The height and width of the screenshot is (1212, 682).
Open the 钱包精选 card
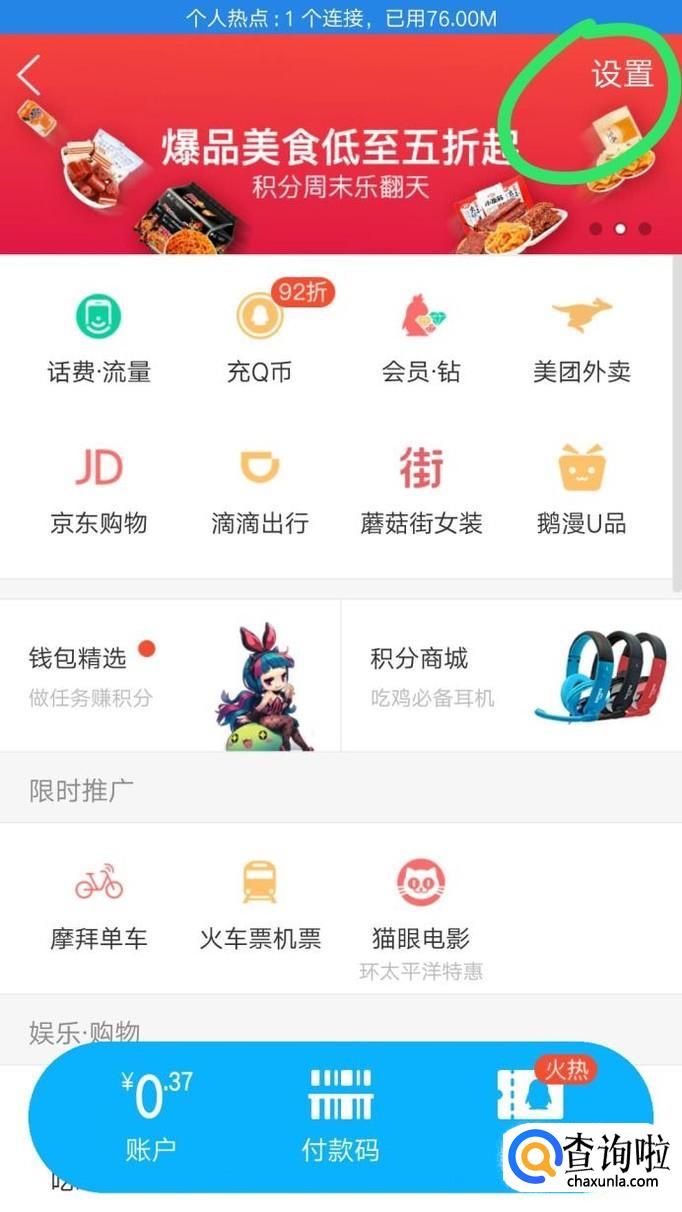pos(170,675)
